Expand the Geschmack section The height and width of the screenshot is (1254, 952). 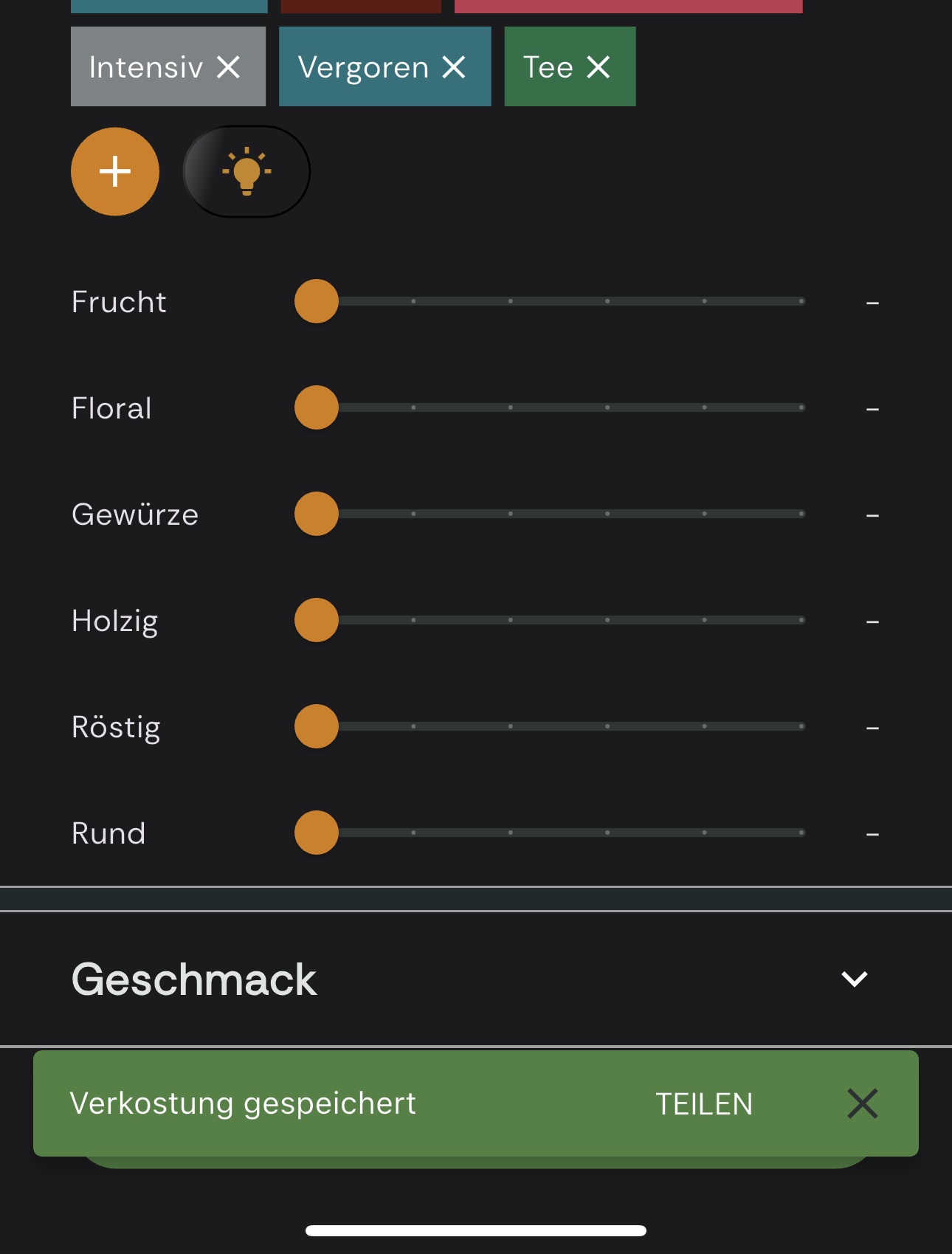[x=854, y=979]
